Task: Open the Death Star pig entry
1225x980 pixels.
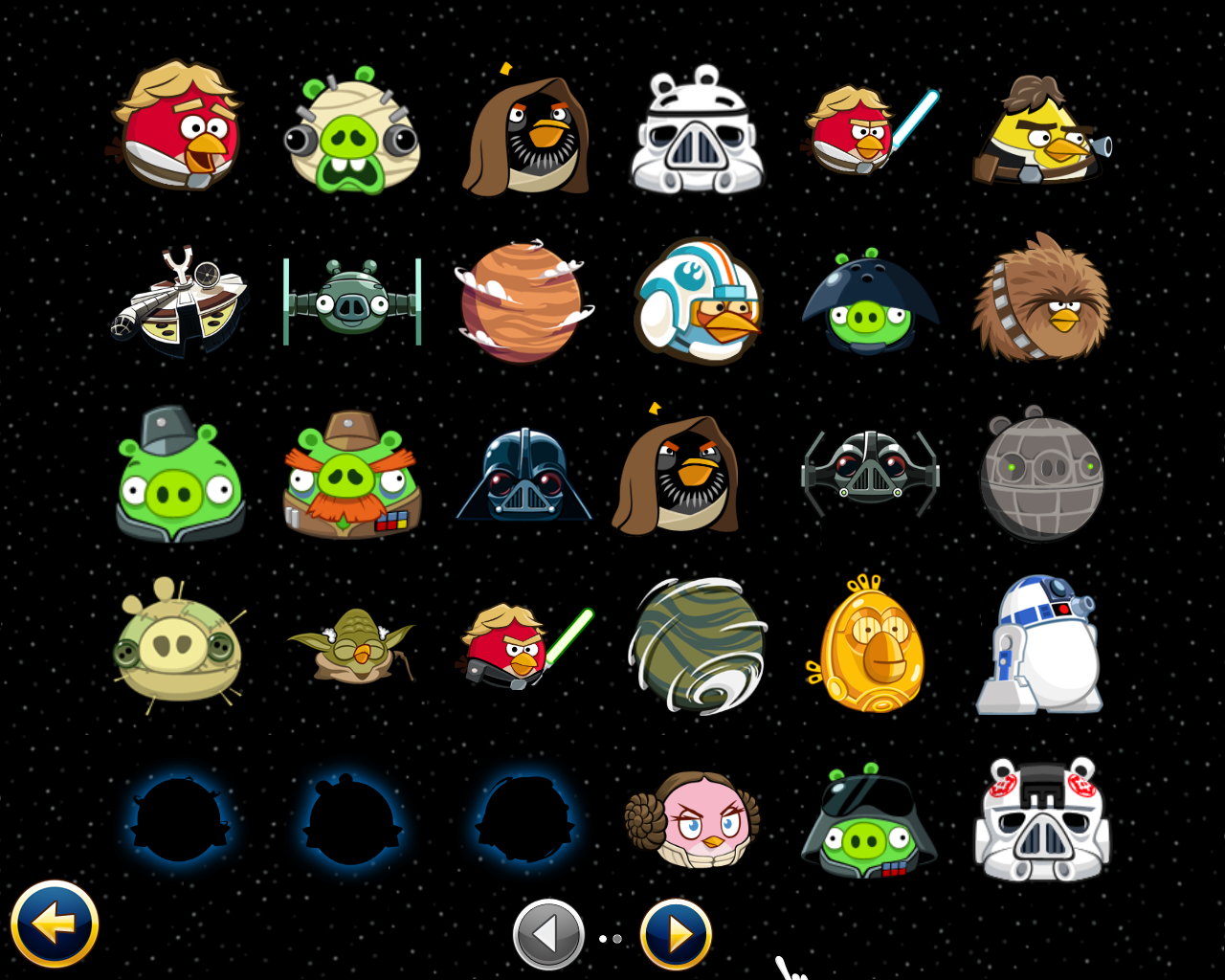Action: [x=1041, y=476]
